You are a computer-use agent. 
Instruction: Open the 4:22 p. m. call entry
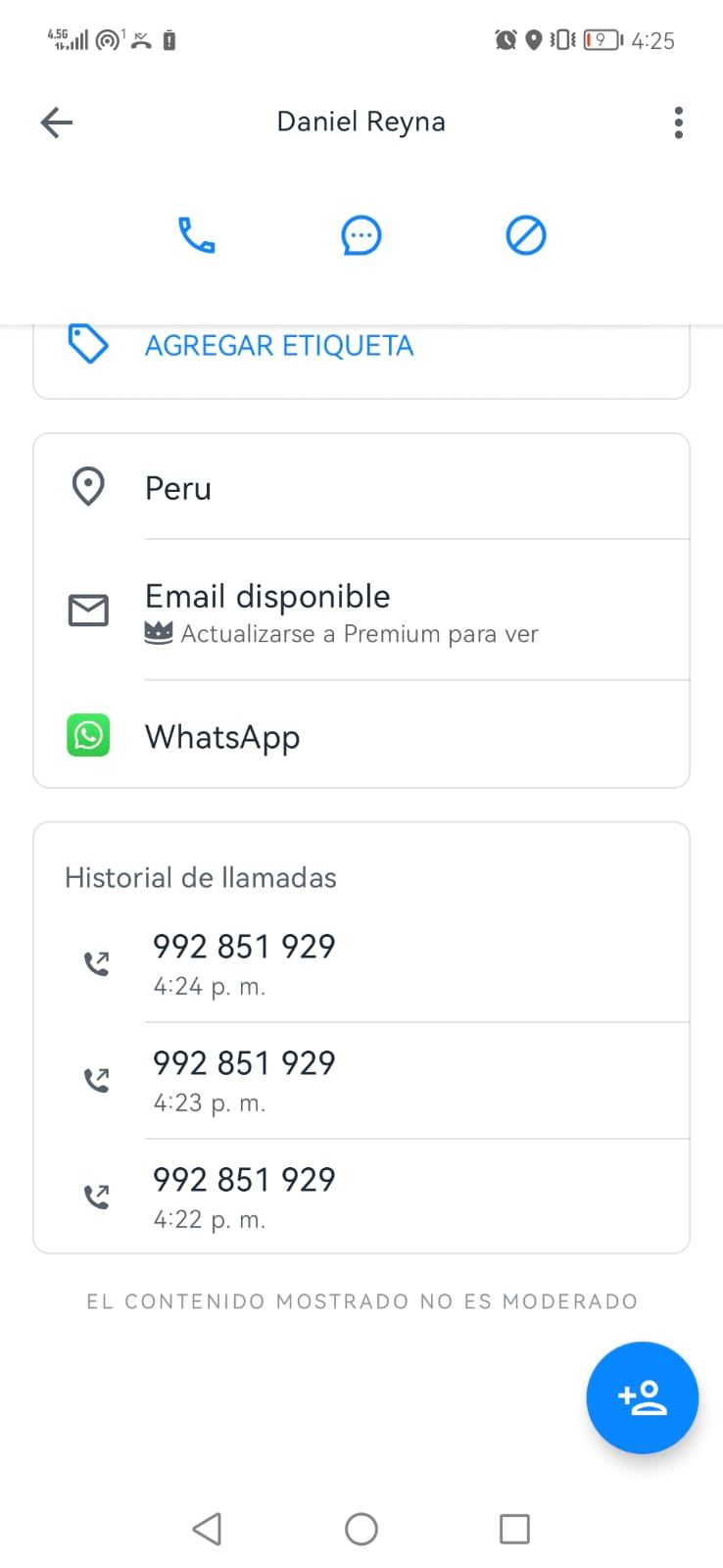[x=361, y=1197]
